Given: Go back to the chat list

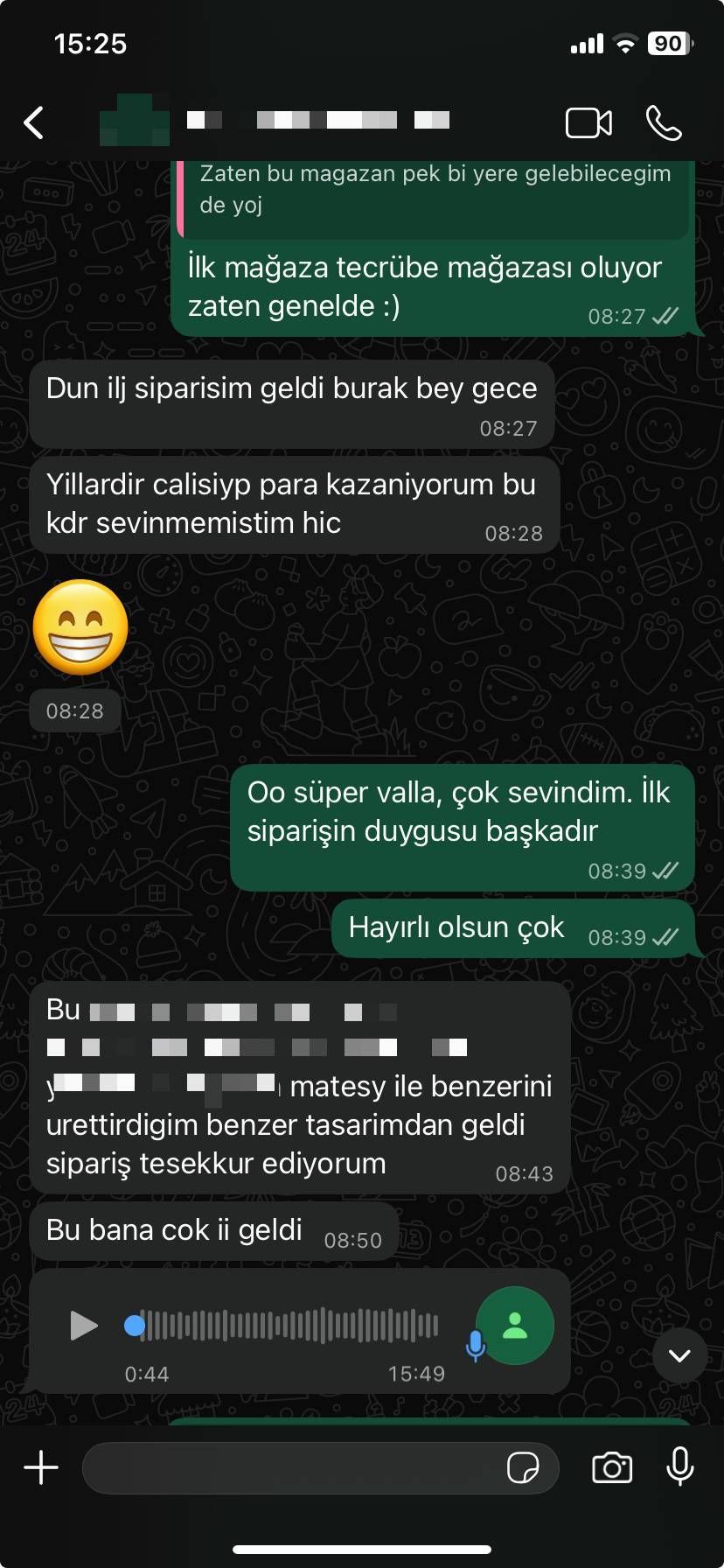Looking at the screenshot, I should [34, 123].
